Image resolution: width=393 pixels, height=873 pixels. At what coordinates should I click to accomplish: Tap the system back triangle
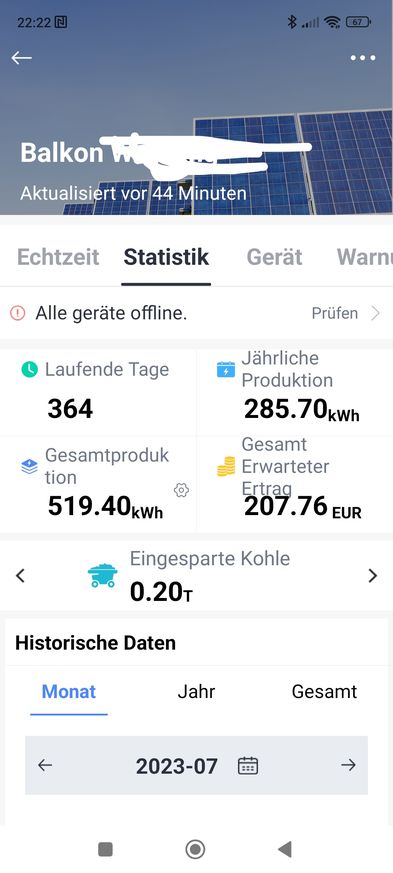pos(284,849)
